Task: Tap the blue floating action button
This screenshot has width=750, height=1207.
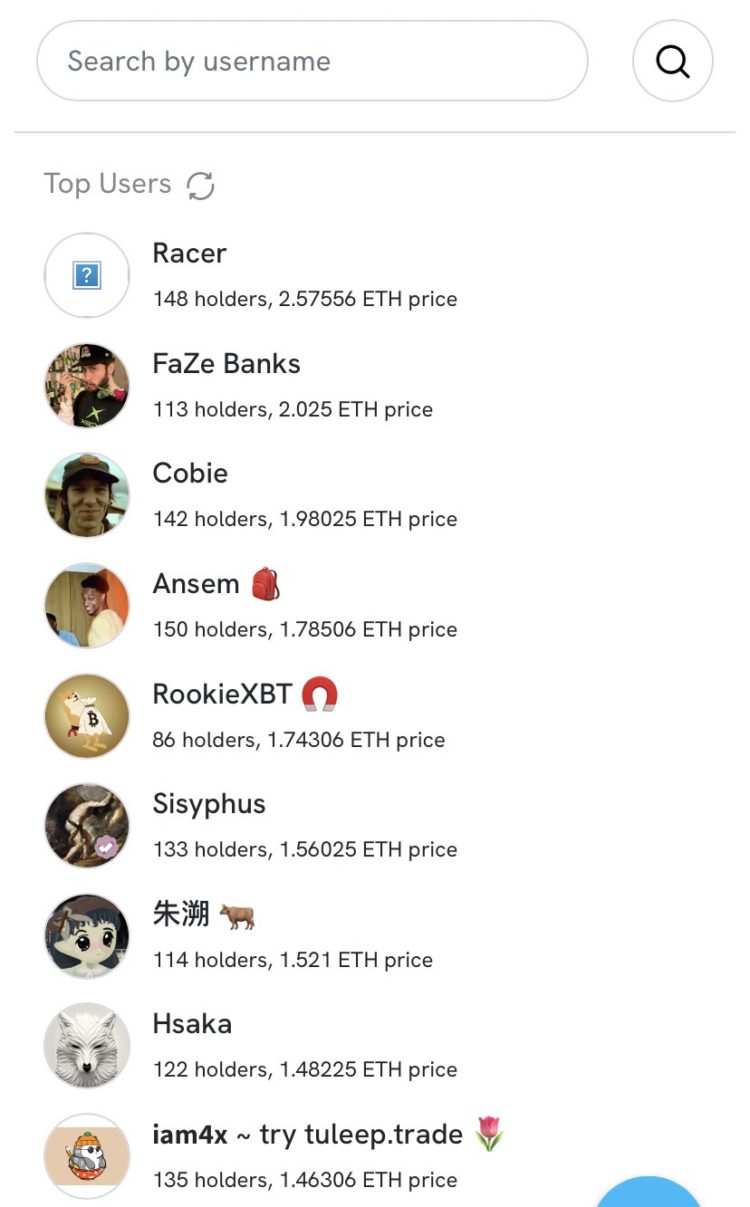Action: tap(649, 1193)
